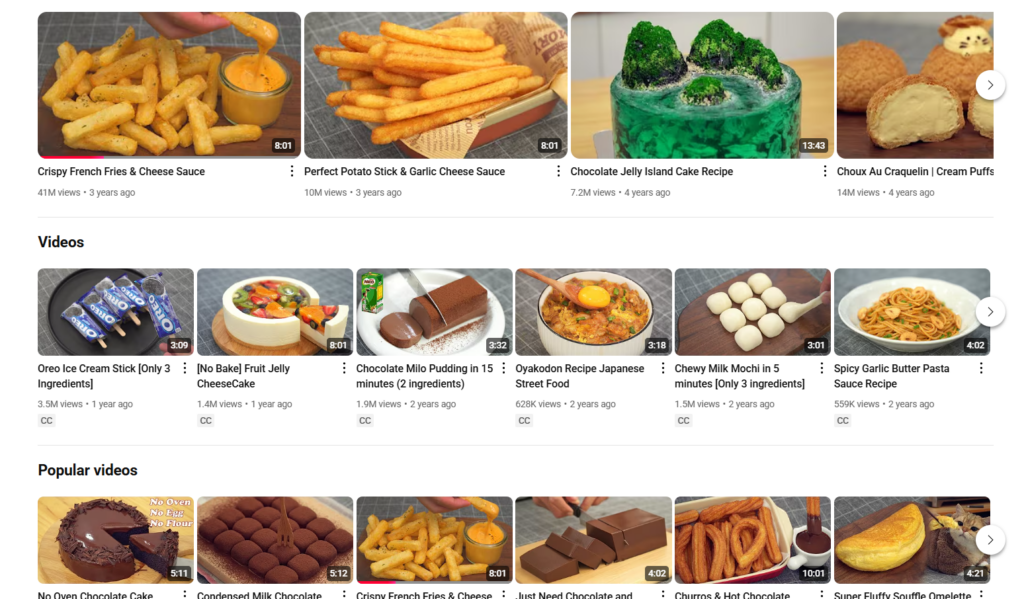Viewport: 1024px width, 599px height.
Task: Advance the Videos row with next arrow
Action: [990, 312]
